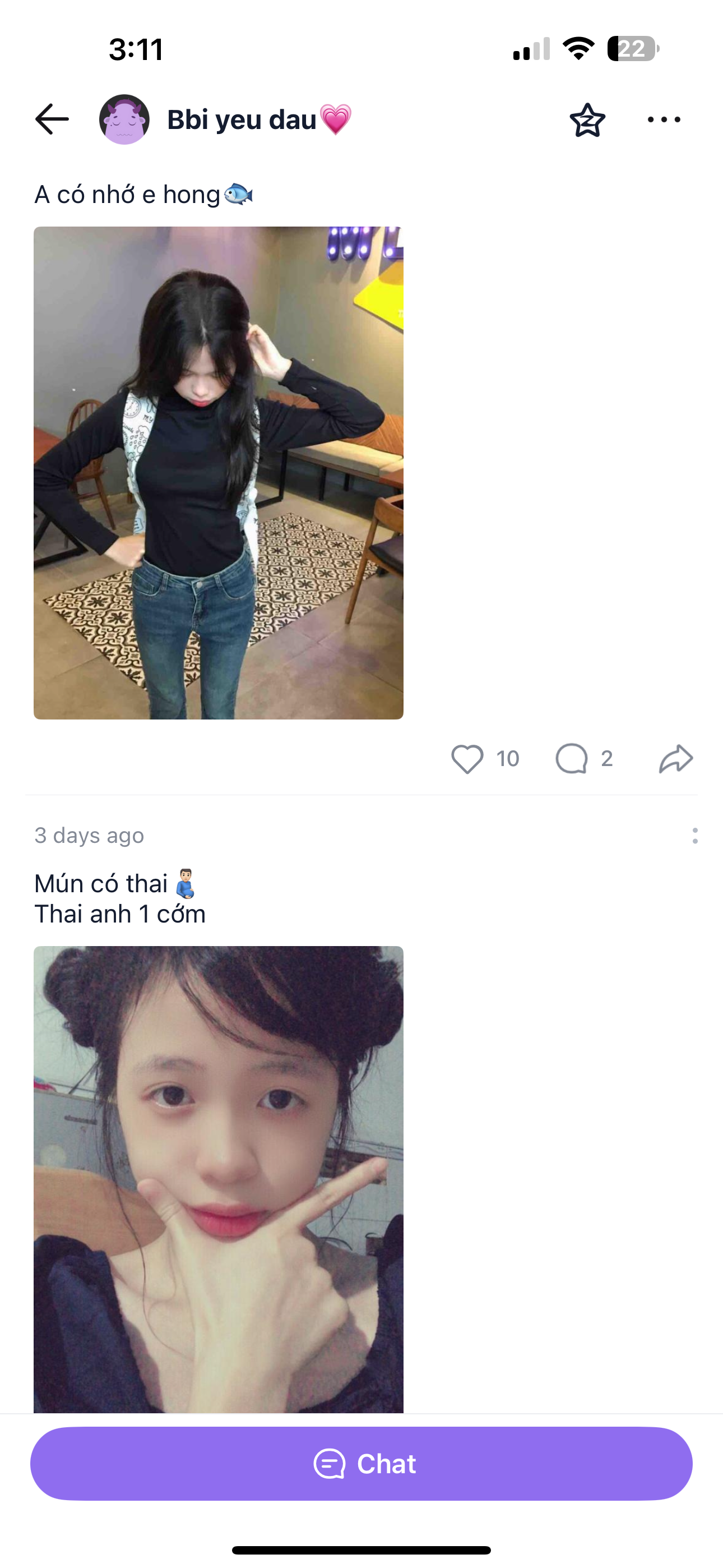The width and height of the screenshot is (723, 1568).
Task: Go back using the arrow
Action: pyautogui.click(x=52, y=119)
